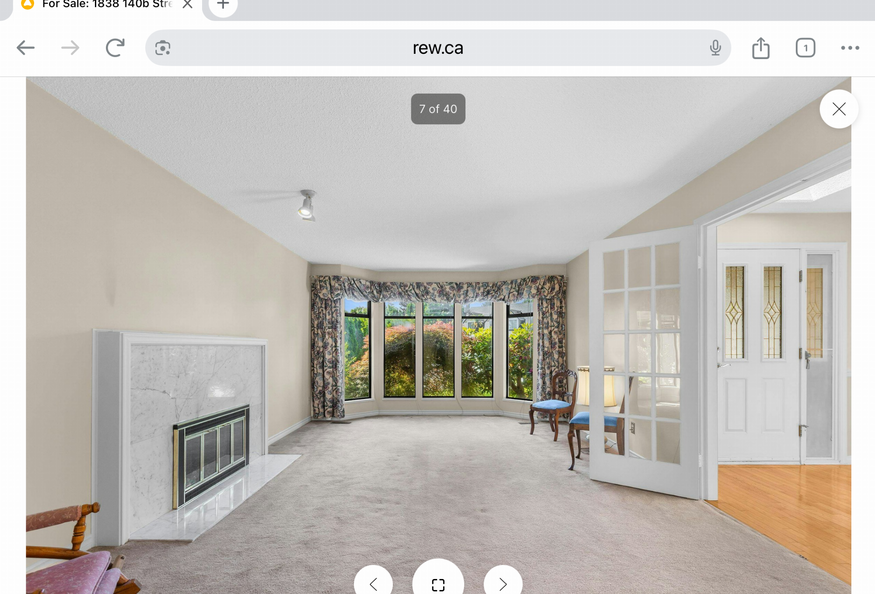
Task: Start voice search with the microphone
Action: 716,48
